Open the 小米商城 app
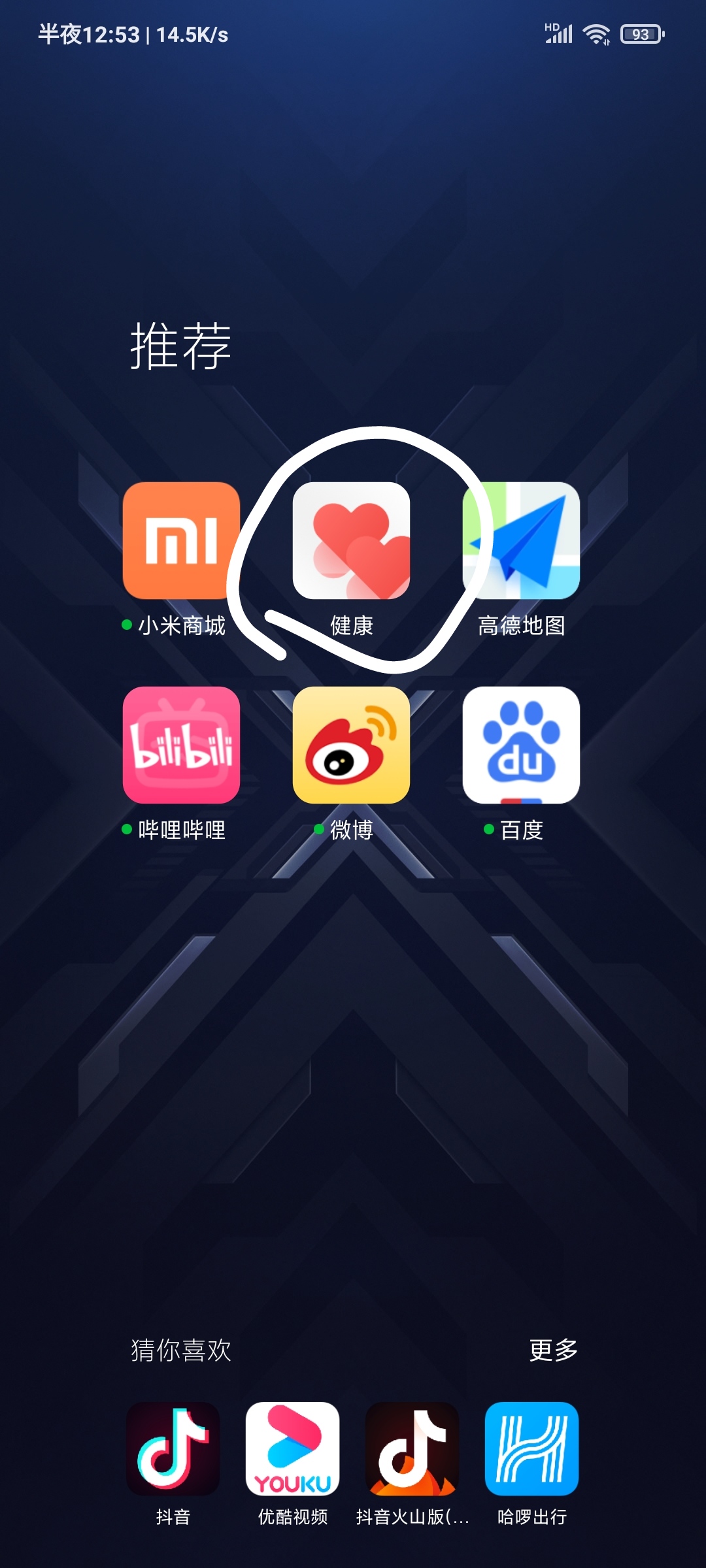The height and width of the screenshot is (1568, 706). [x=181, y=540]
